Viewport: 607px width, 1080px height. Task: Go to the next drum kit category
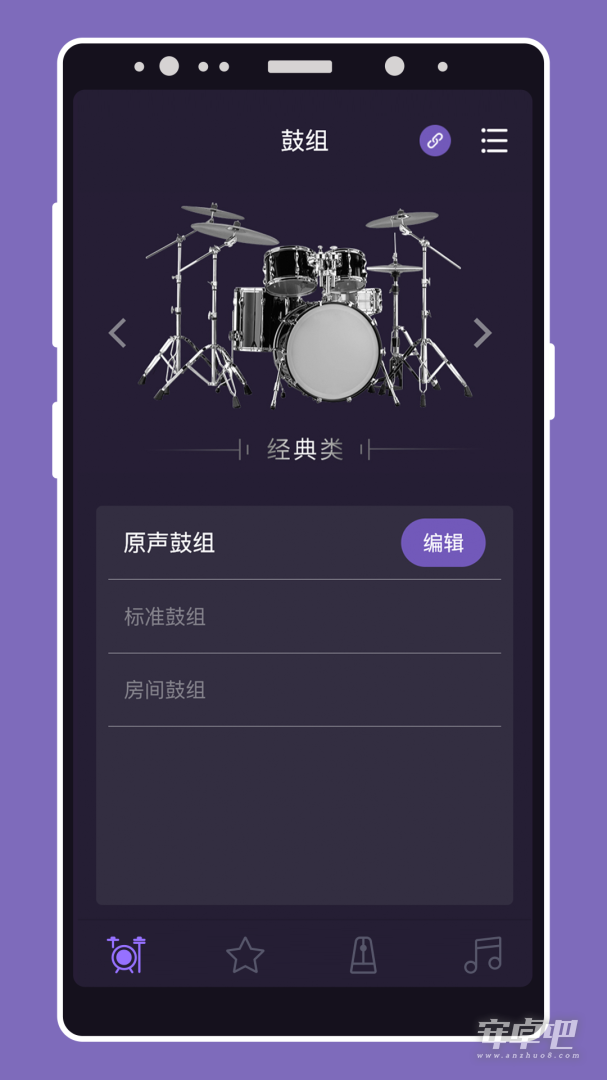[x=482, y=333]
